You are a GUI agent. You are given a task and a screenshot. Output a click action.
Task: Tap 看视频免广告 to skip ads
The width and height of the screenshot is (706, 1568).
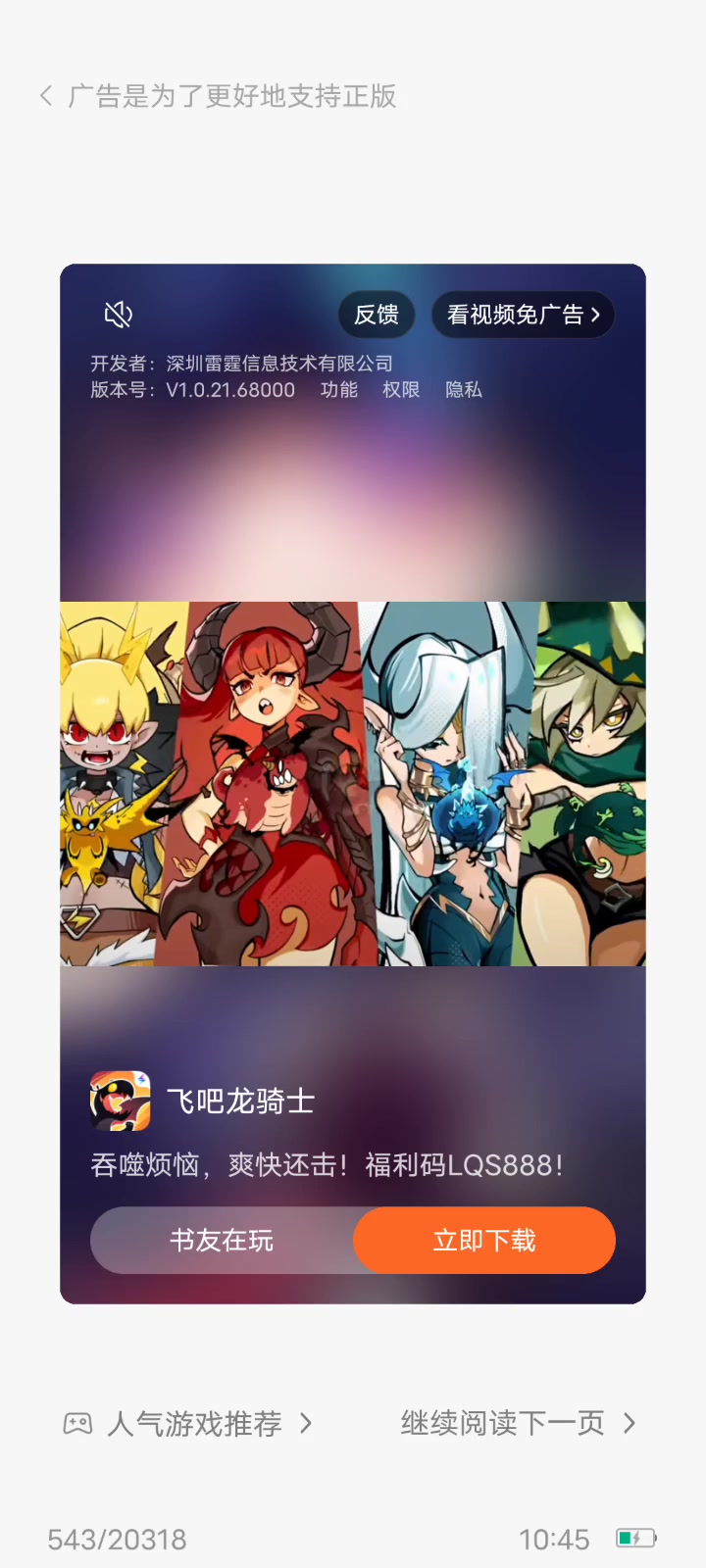coord(524,315)
